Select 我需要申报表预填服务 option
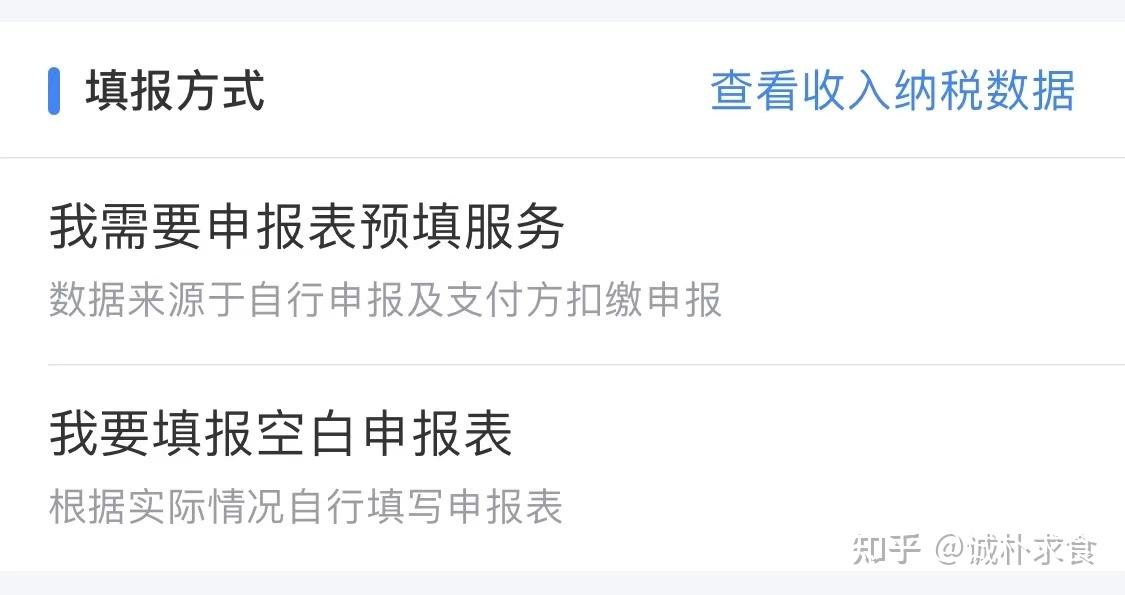 (x=308, y=228)
